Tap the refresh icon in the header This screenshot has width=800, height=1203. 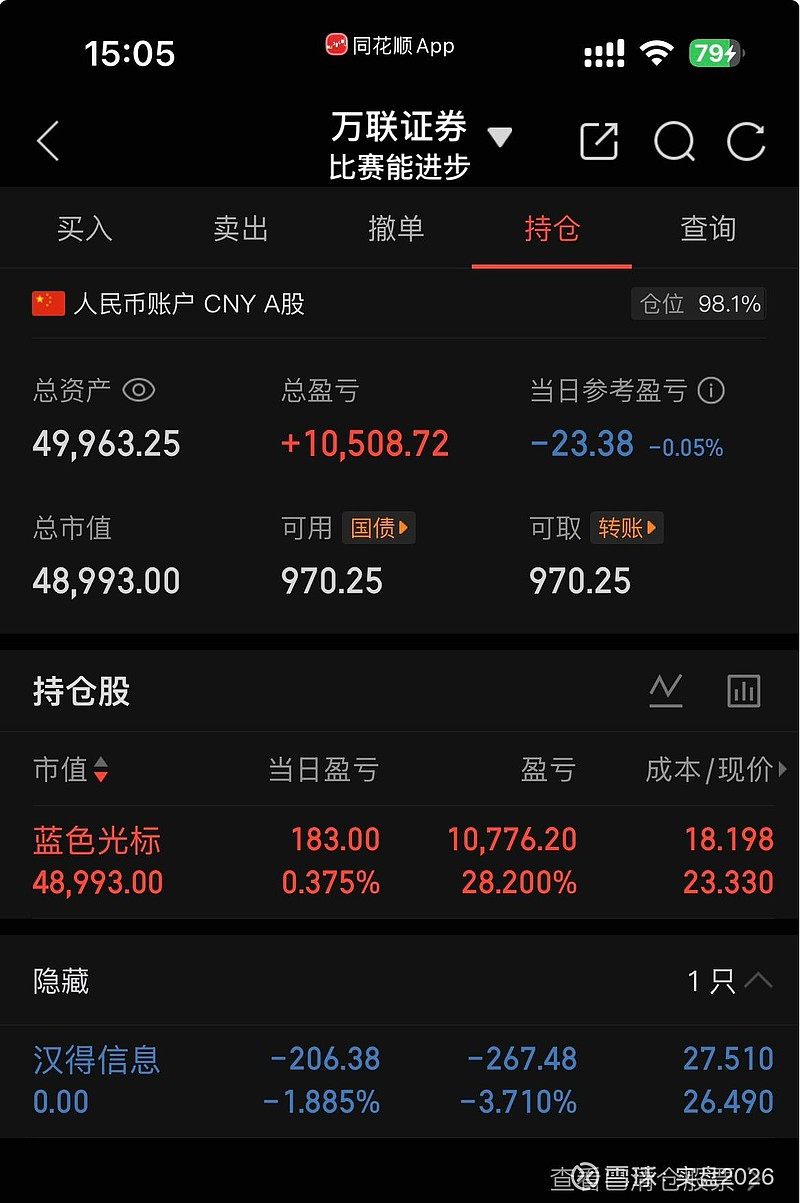pos(745,141)
